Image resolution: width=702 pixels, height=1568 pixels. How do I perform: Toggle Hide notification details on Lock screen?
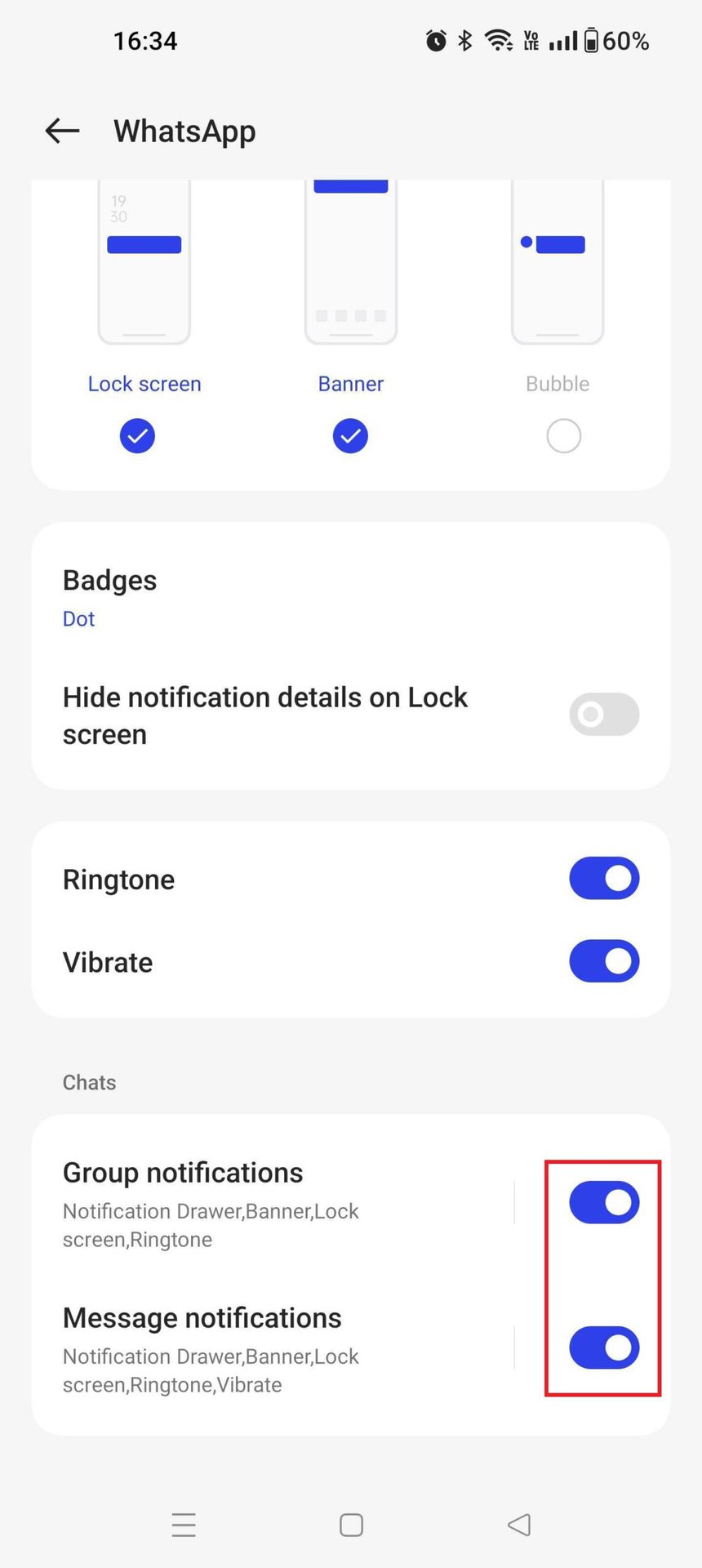tap(603, 715)
